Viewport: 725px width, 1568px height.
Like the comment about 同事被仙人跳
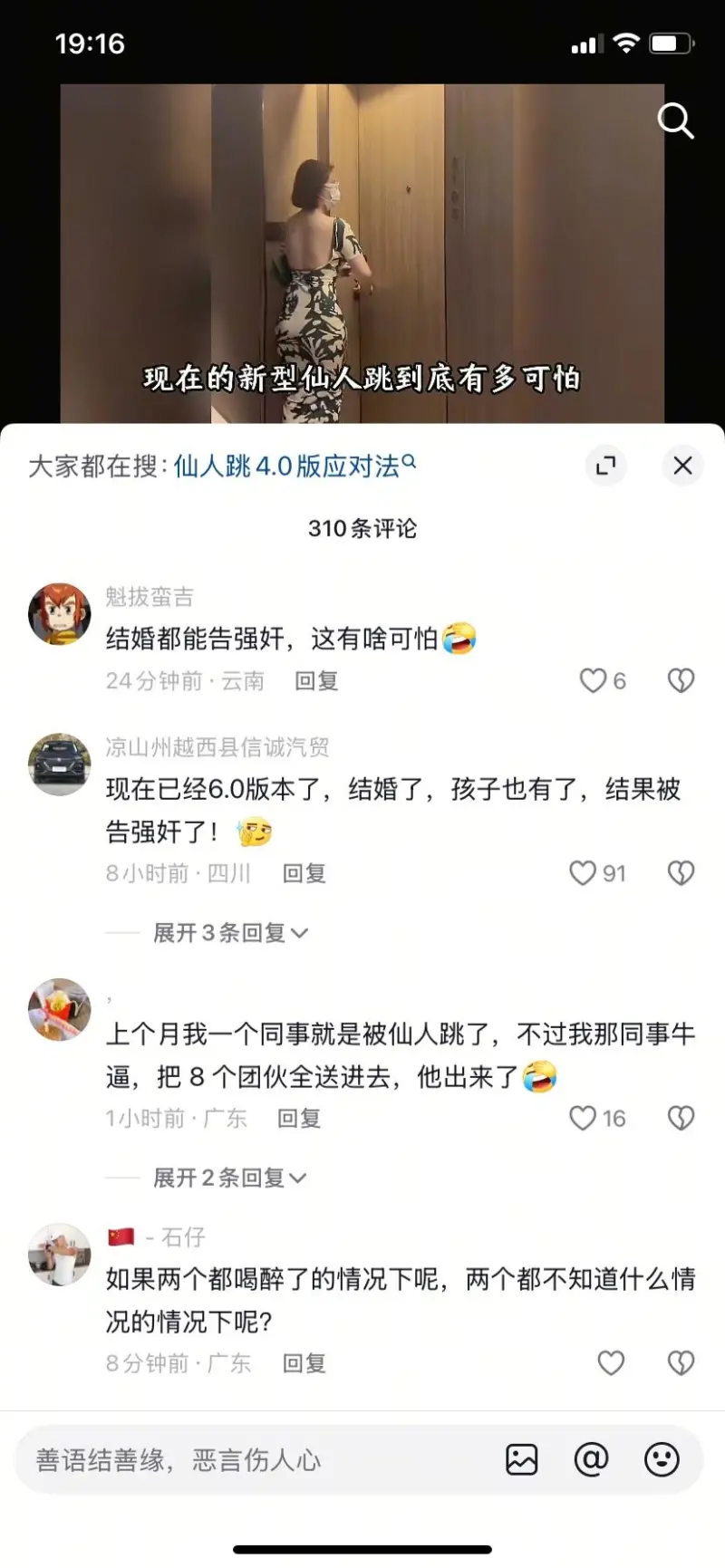584,1119
